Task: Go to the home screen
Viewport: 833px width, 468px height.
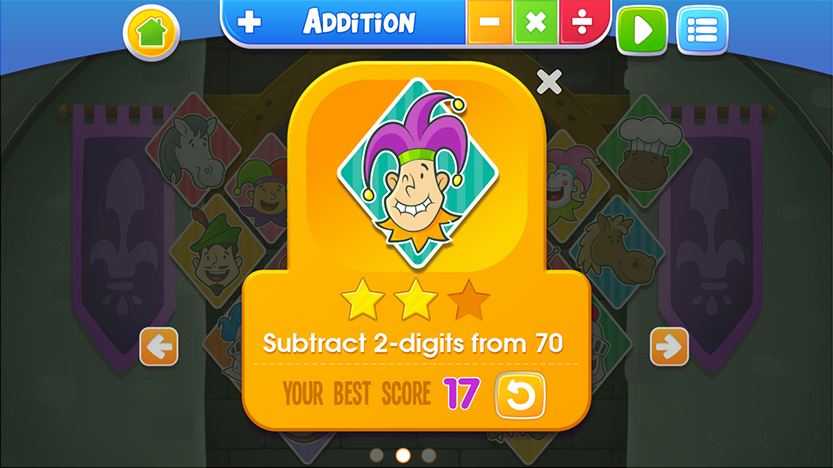Action: coord(150,32)
